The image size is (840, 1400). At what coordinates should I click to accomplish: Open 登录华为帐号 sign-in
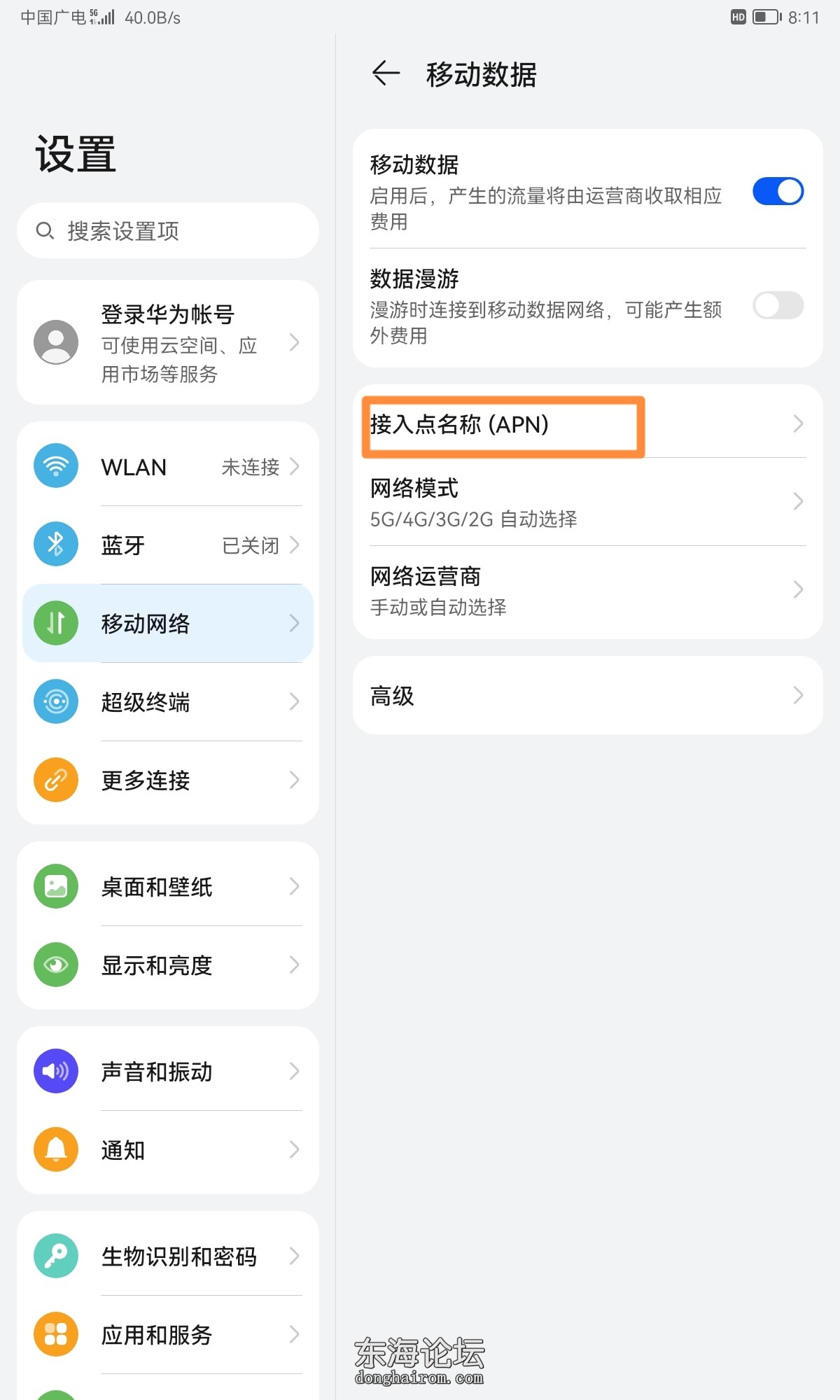[168, 342]
